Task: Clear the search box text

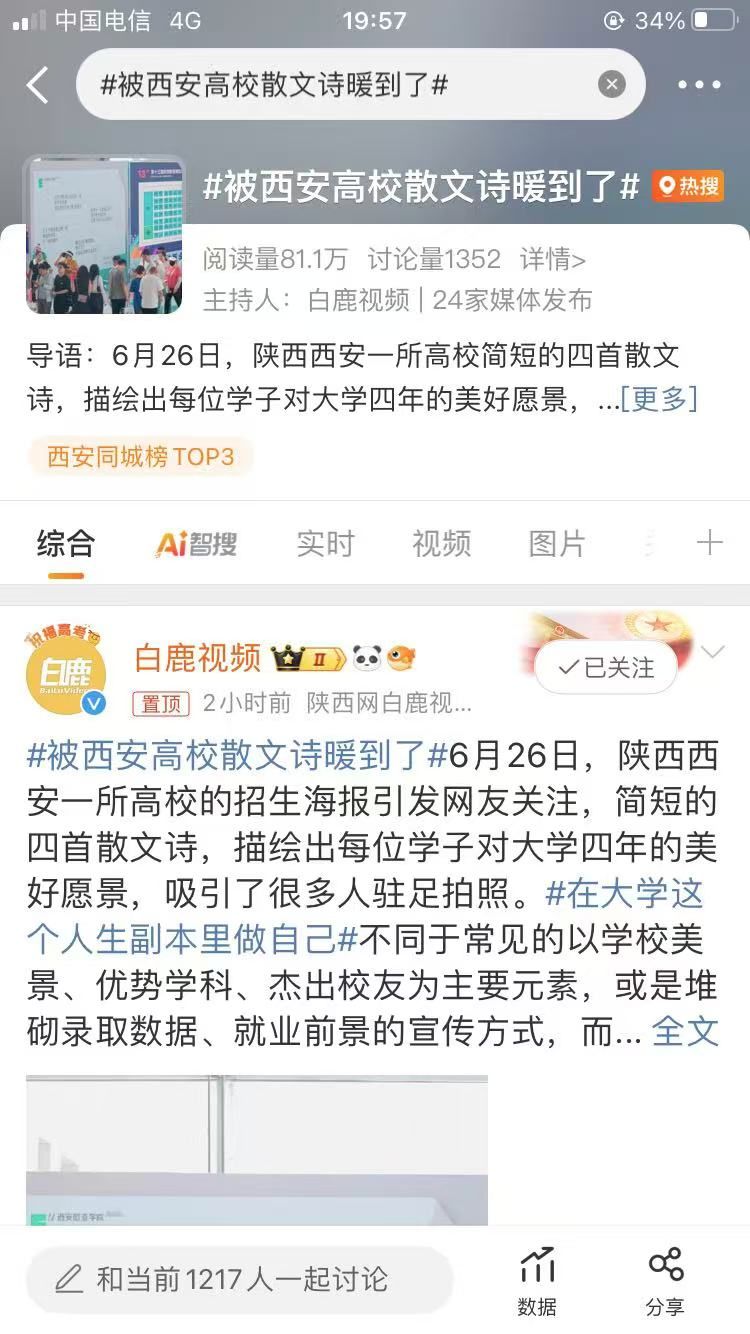Action: (x=612, y=84)
